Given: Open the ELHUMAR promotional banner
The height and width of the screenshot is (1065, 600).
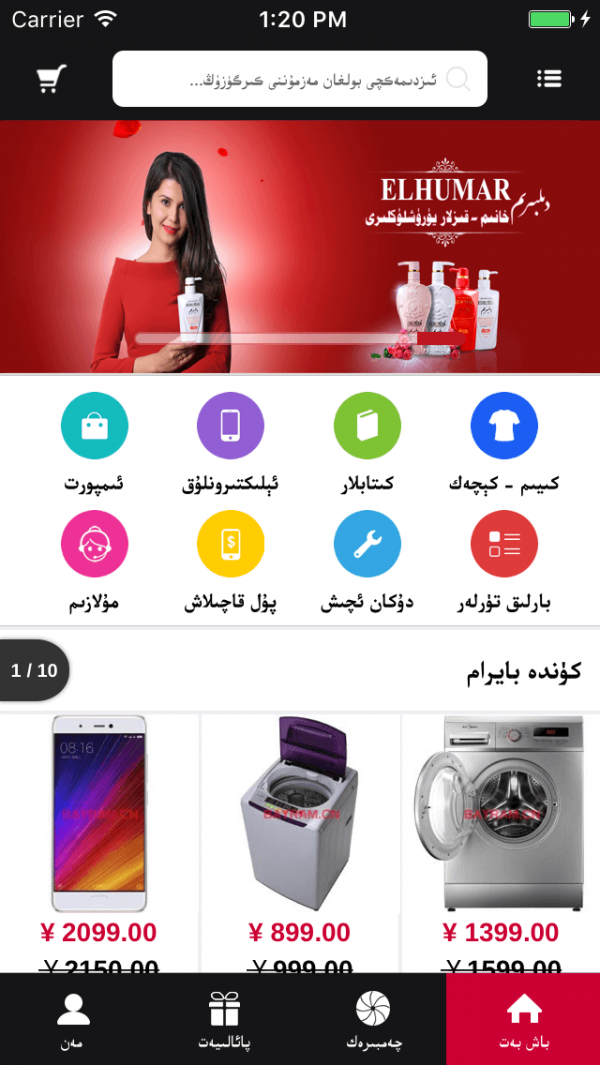Looking at the screenshot, I should [300, 246].
